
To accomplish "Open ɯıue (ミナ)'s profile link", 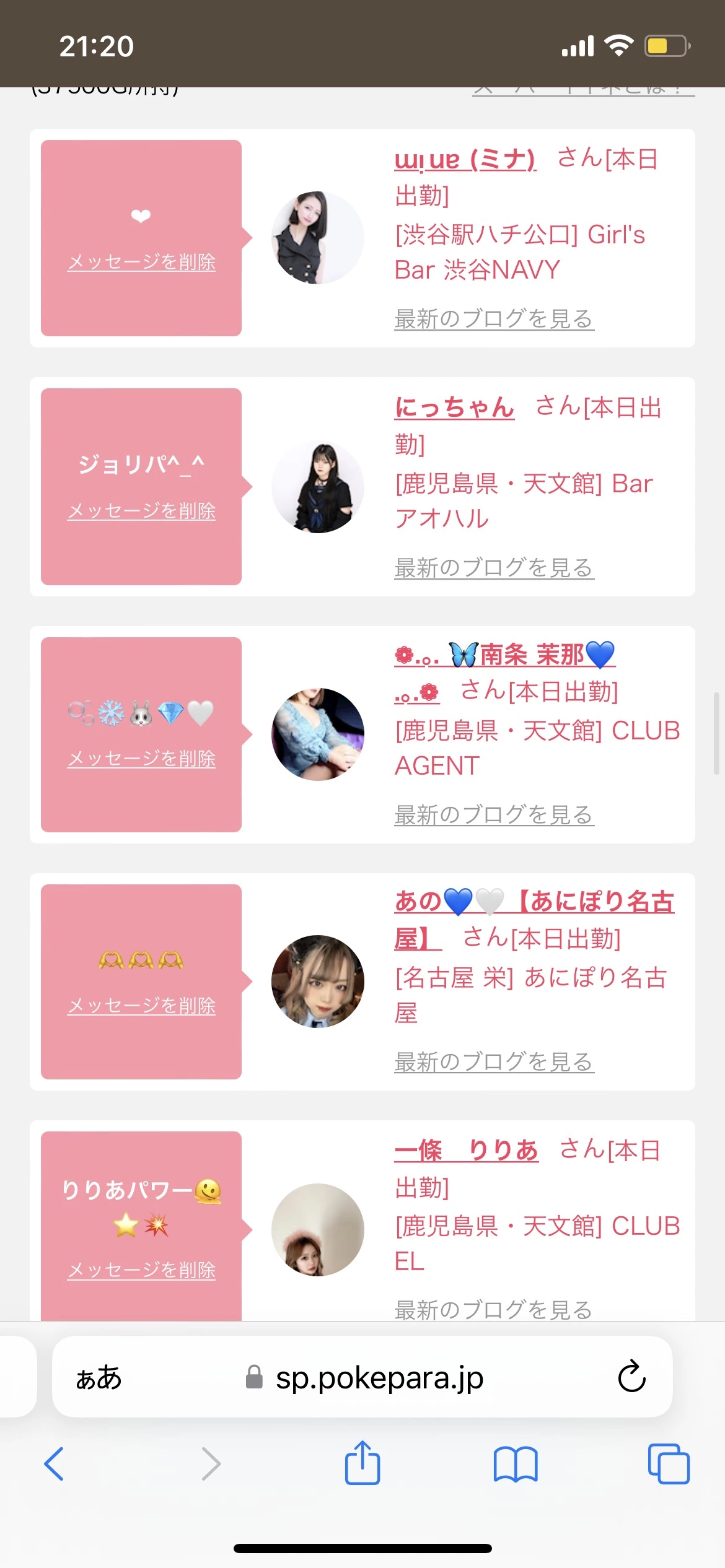I will point(465,160).
